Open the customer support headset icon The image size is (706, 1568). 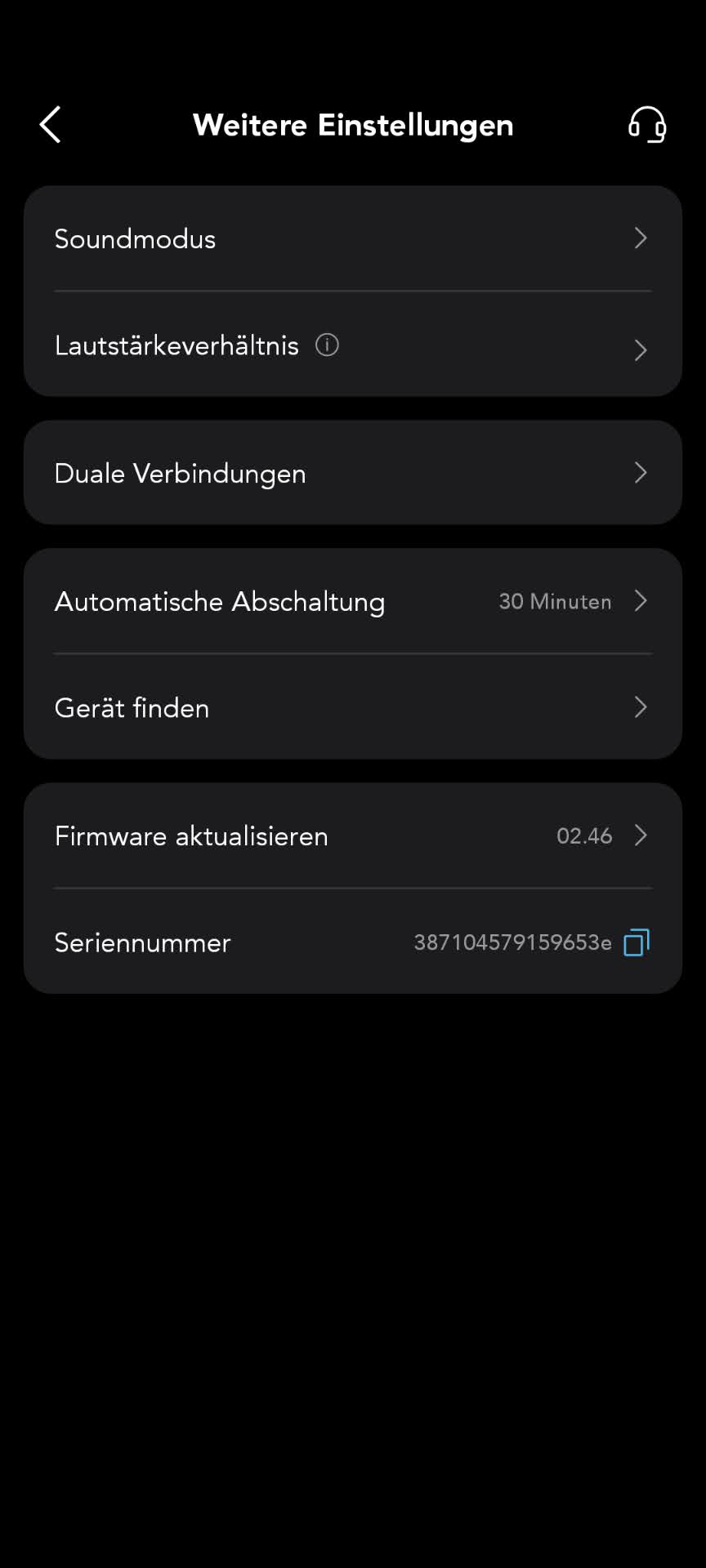pos(646,125)
